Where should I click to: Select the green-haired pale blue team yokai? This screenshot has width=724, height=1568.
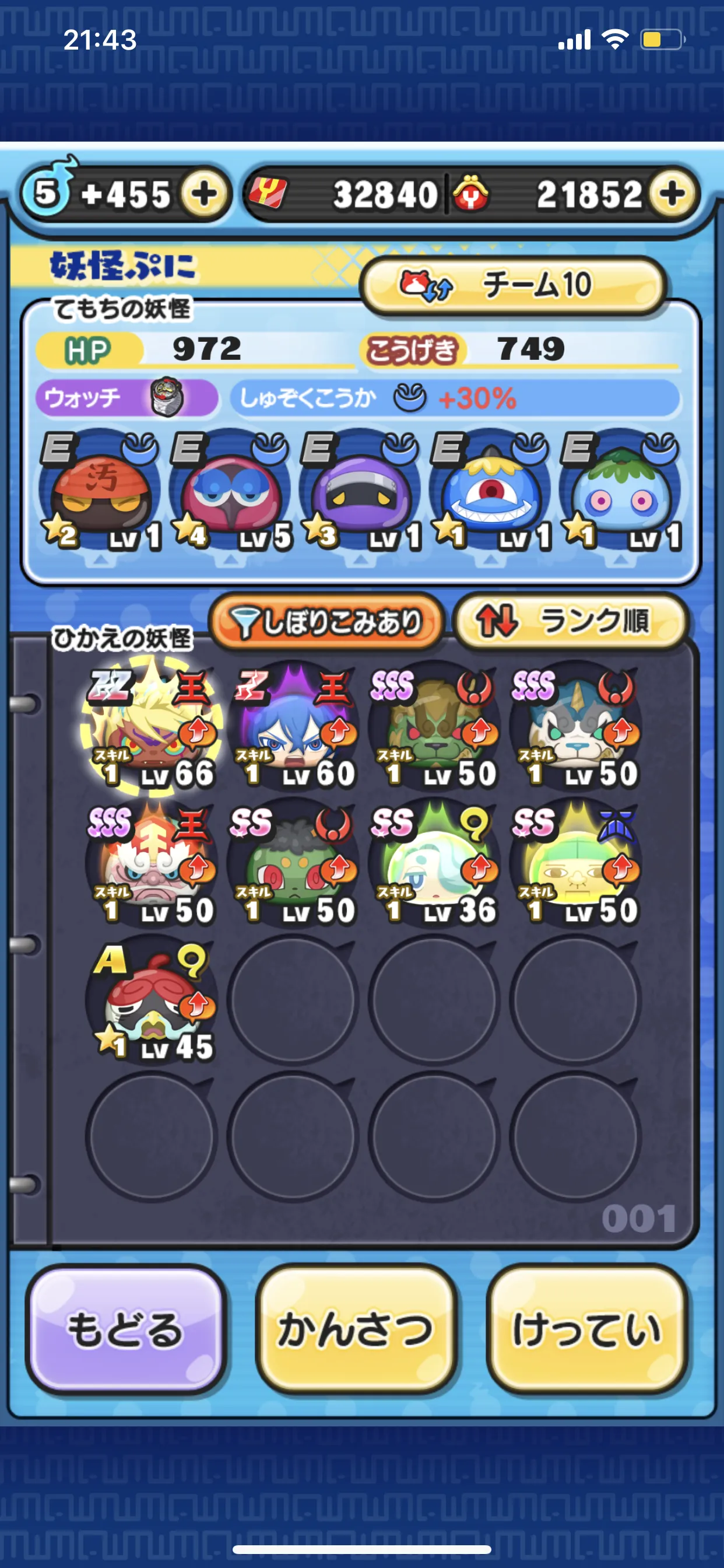[x=621, y=492]
